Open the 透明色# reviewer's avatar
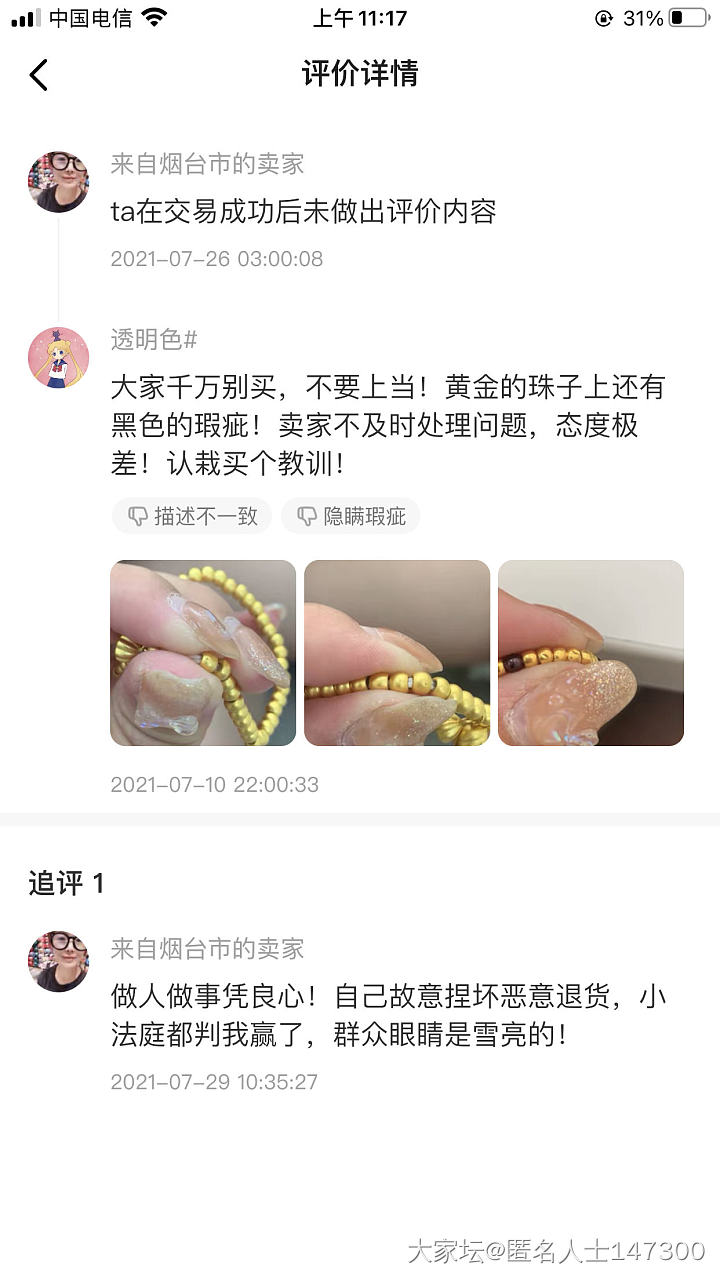Image resolution: width=720 pixels, height=1280 pixels. click(58, 358)
